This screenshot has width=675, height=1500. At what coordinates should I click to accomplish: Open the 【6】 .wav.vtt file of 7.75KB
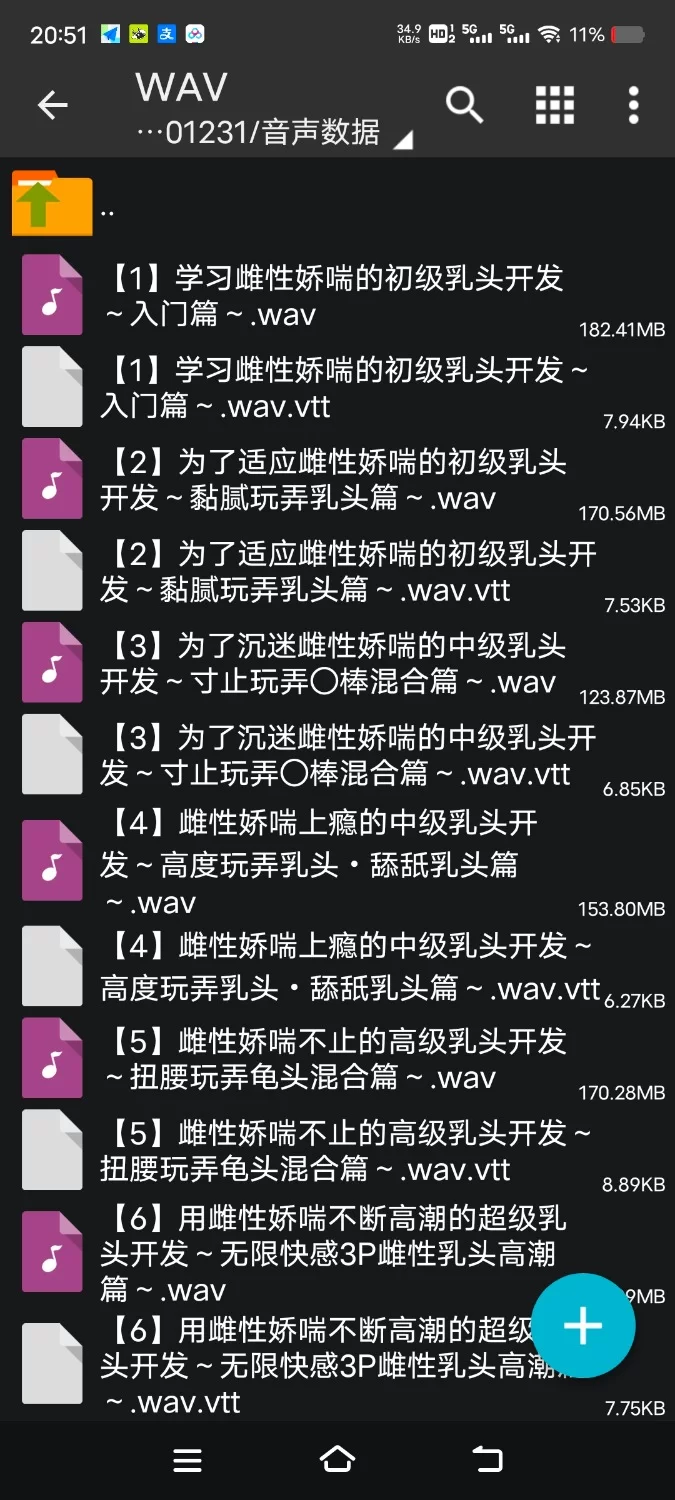coord(300,1365)
